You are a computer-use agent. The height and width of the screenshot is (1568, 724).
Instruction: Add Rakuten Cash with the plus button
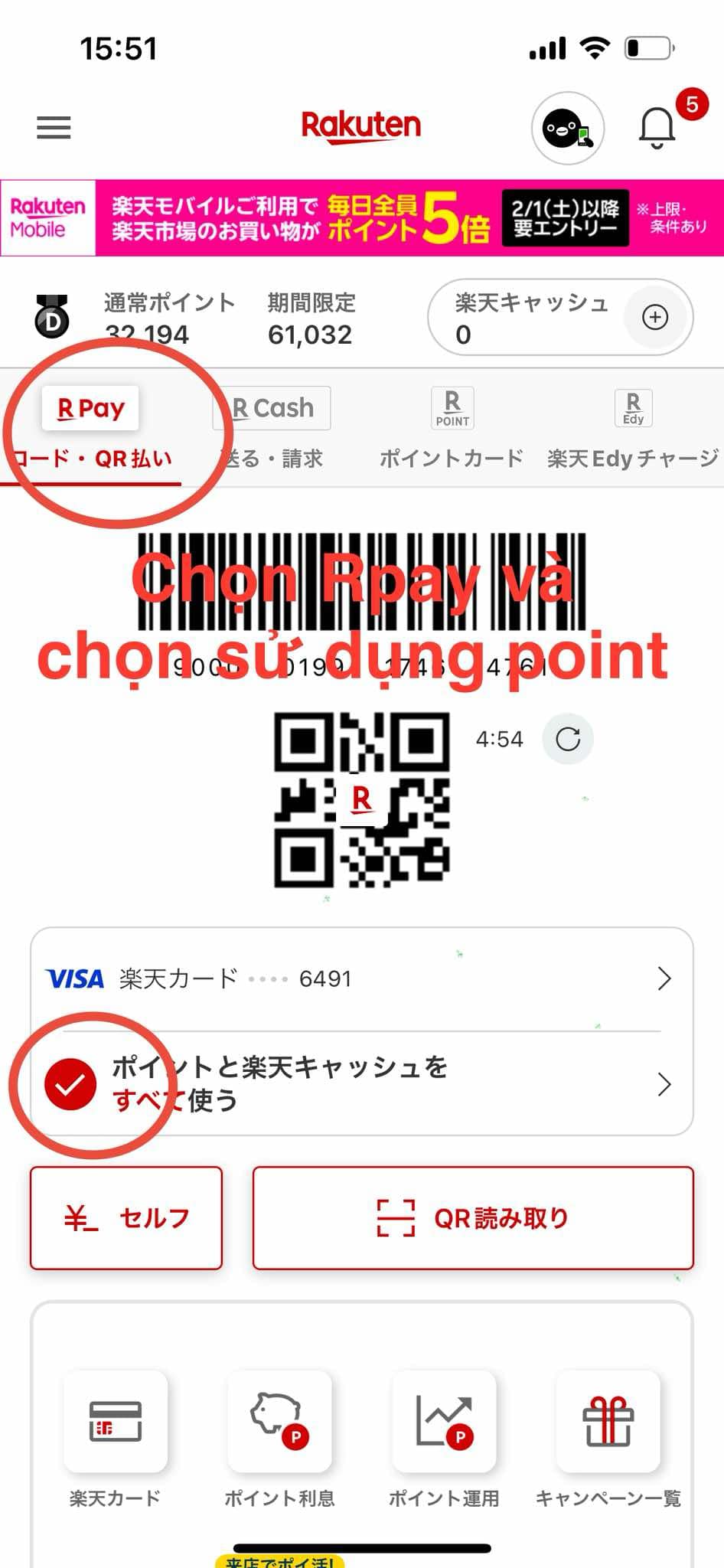(x=655, y=317)
